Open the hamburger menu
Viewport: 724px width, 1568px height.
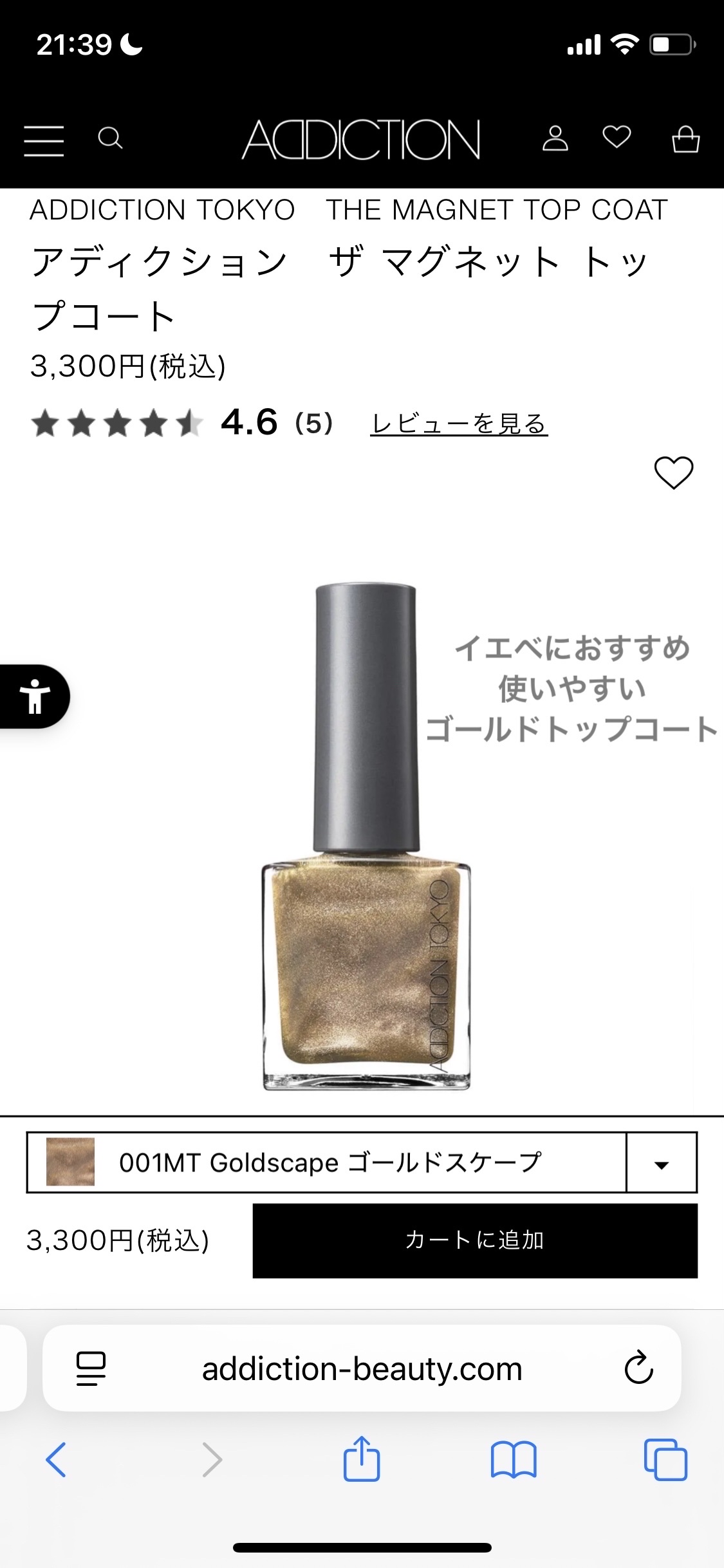point(44,140)
